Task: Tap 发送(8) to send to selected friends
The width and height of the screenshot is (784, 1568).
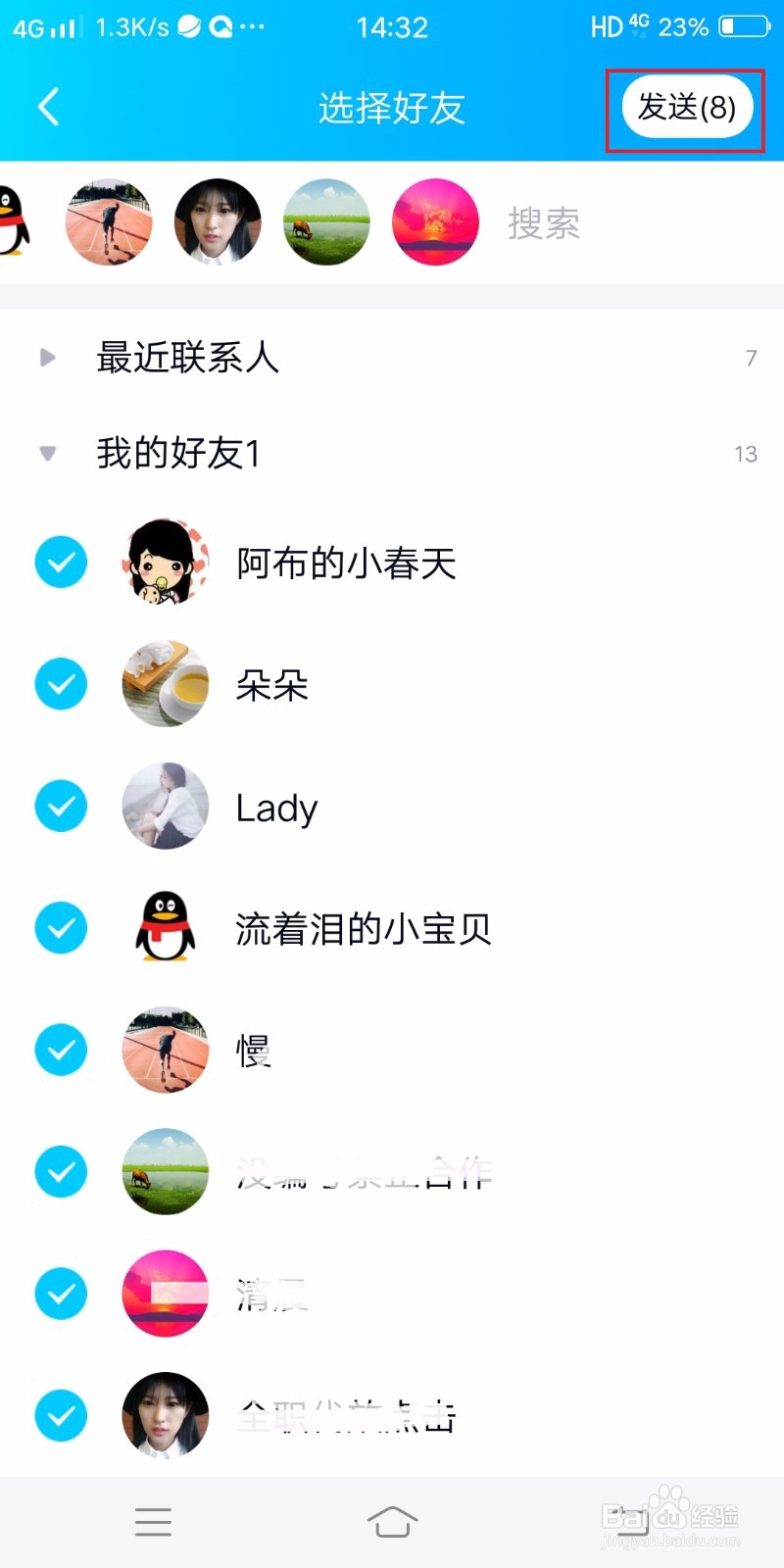Action: [685, 108]
